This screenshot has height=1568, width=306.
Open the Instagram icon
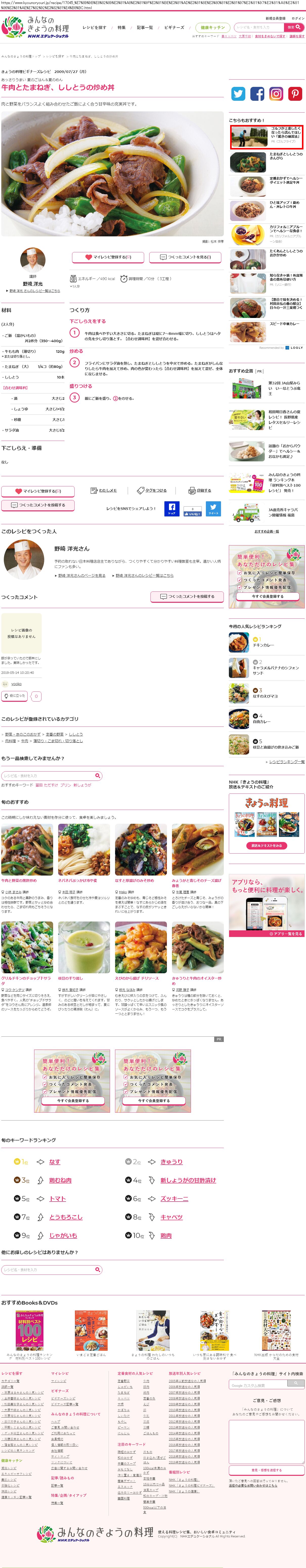[276, 94]
